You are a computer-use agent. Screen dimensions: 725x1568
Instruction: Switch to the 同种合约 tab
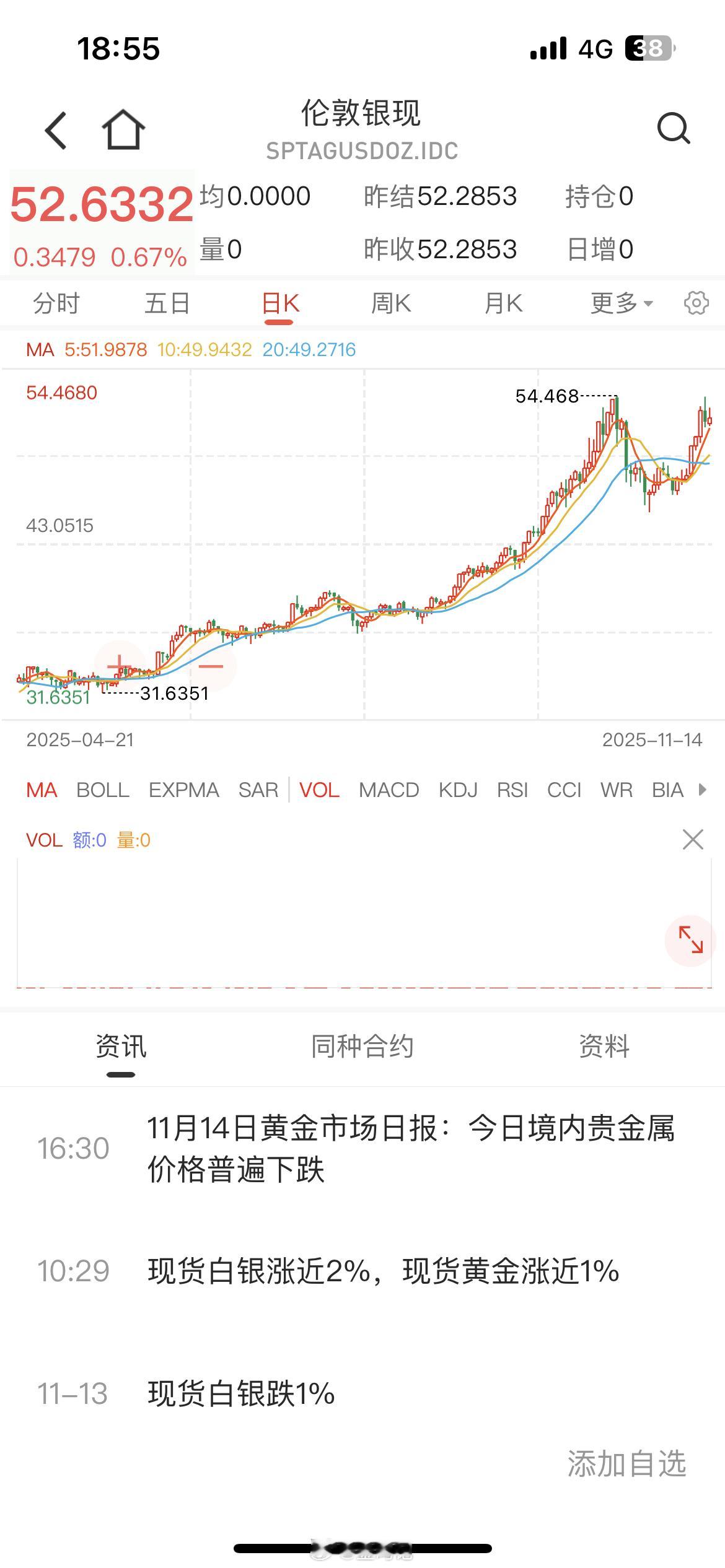pos(362,1047)
